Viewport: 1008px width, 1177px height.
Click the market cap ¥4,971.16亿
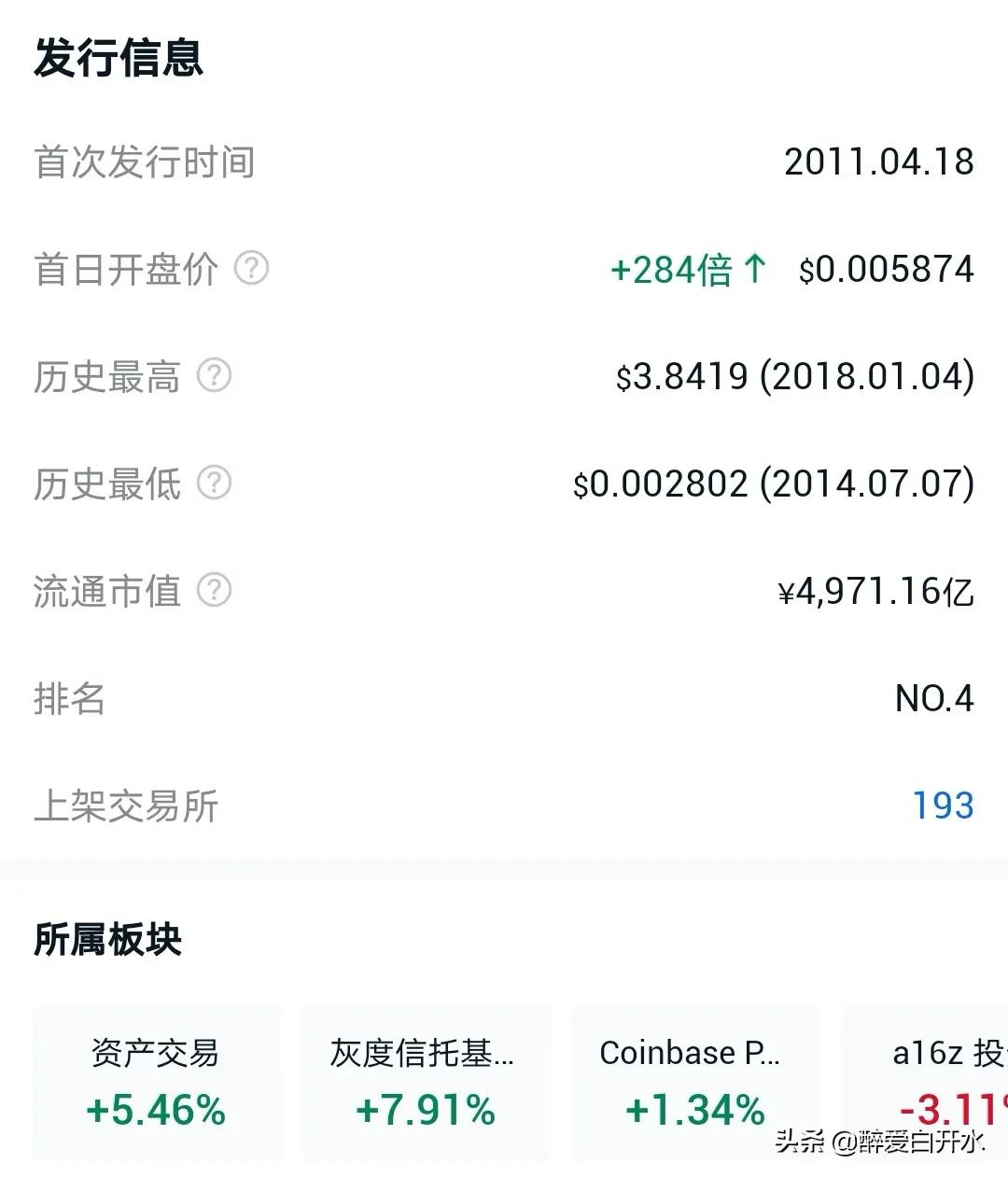click(875, 591)
